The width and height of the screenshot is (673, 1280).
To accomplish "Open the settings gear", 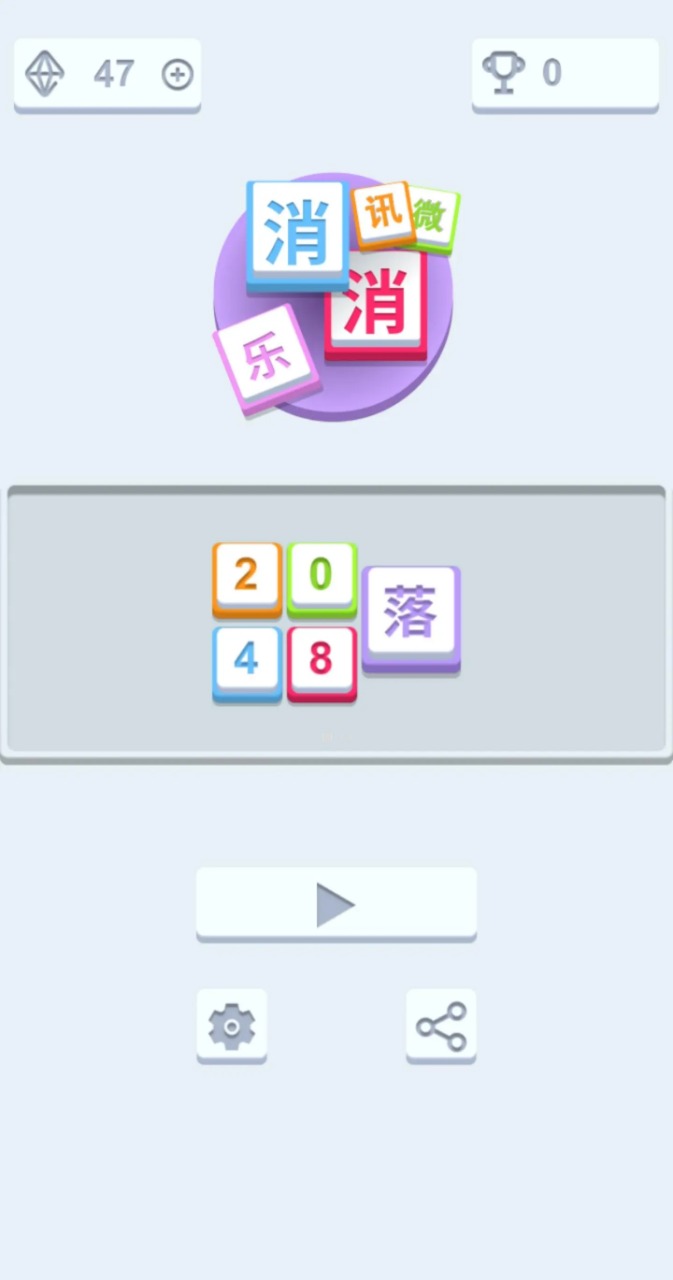I will 231,1025.
